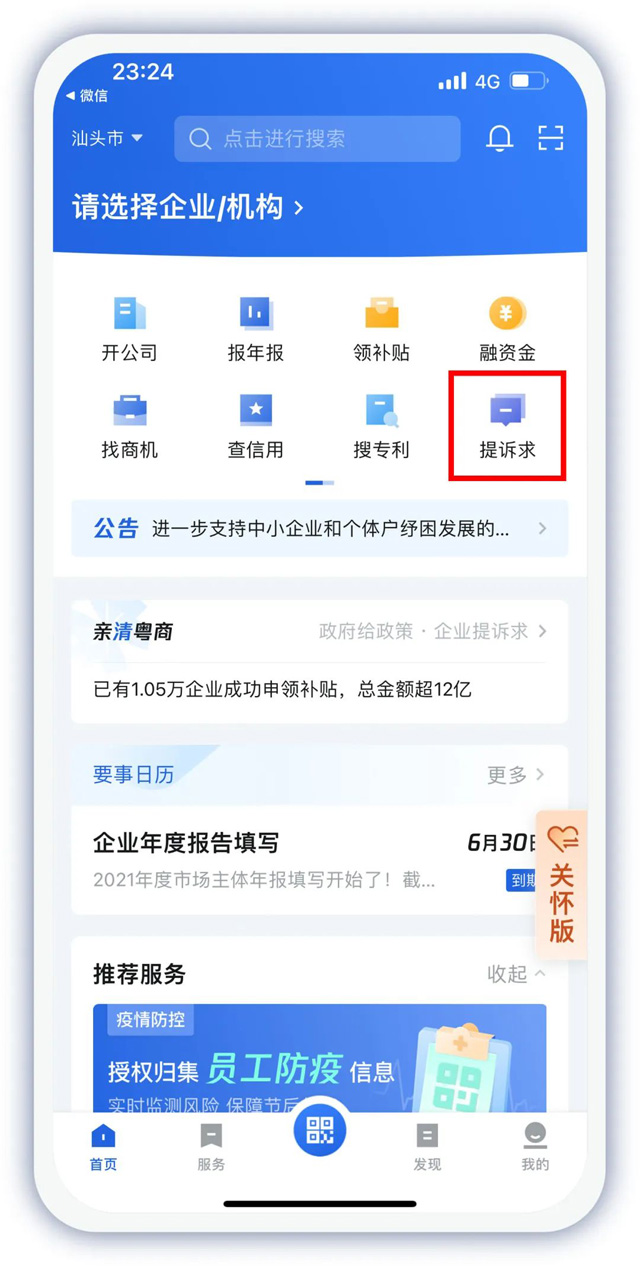
Task: Open the 提诉求 service
Action: (x=507, y=426)
